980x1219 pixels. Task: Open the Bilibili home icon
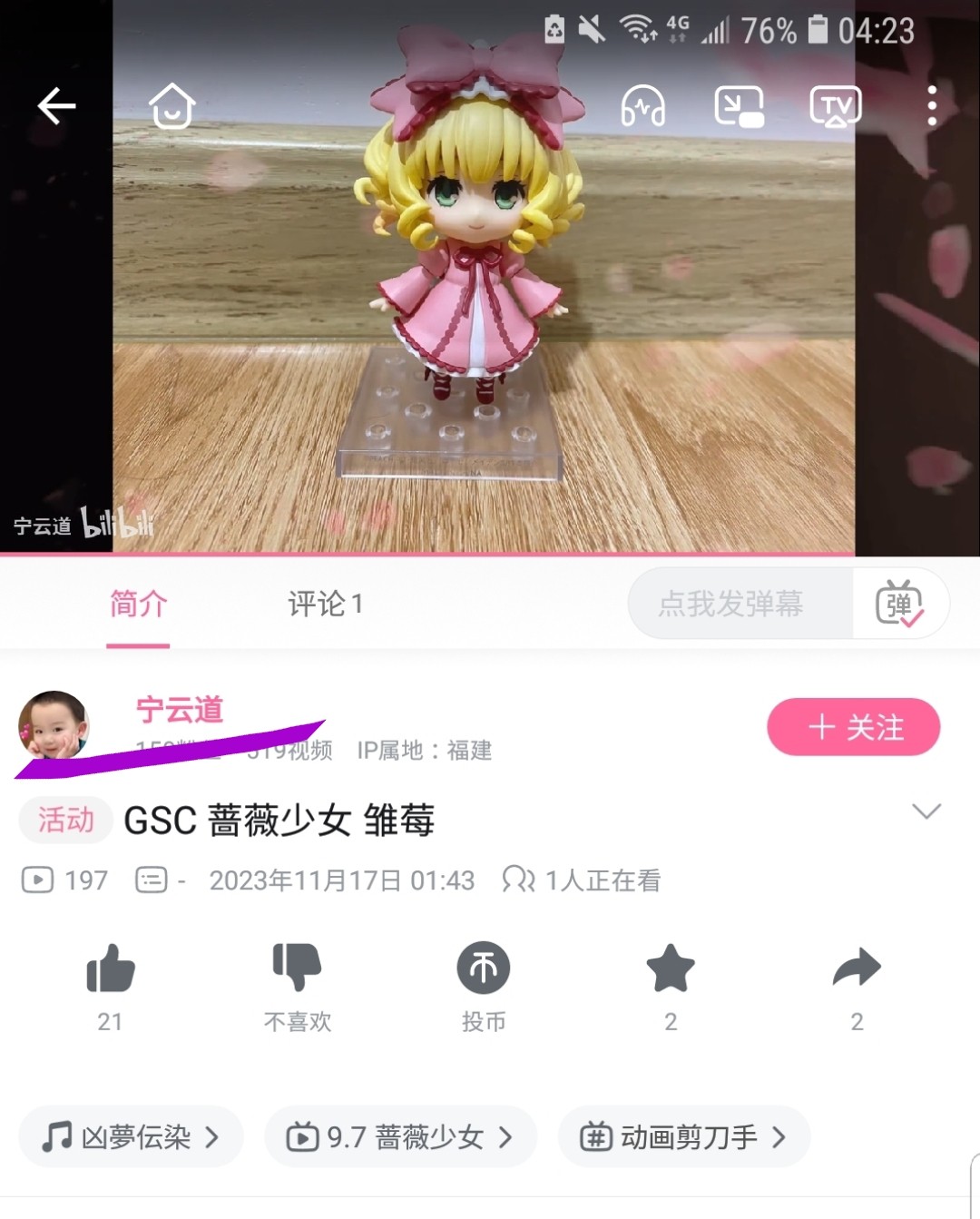pos(171,106)
